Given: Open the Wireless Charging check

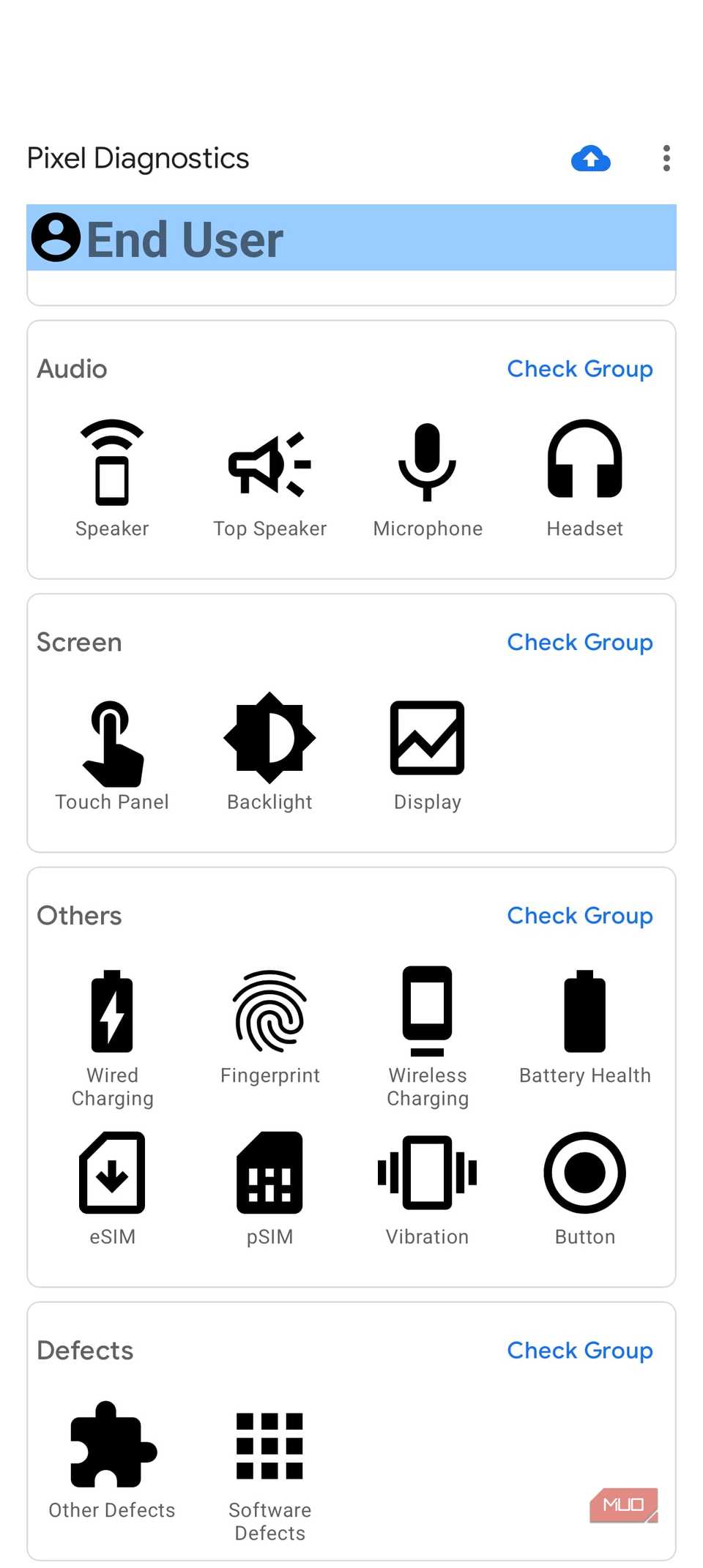Looking at the screenshot, I should [x=428, y=1032].
